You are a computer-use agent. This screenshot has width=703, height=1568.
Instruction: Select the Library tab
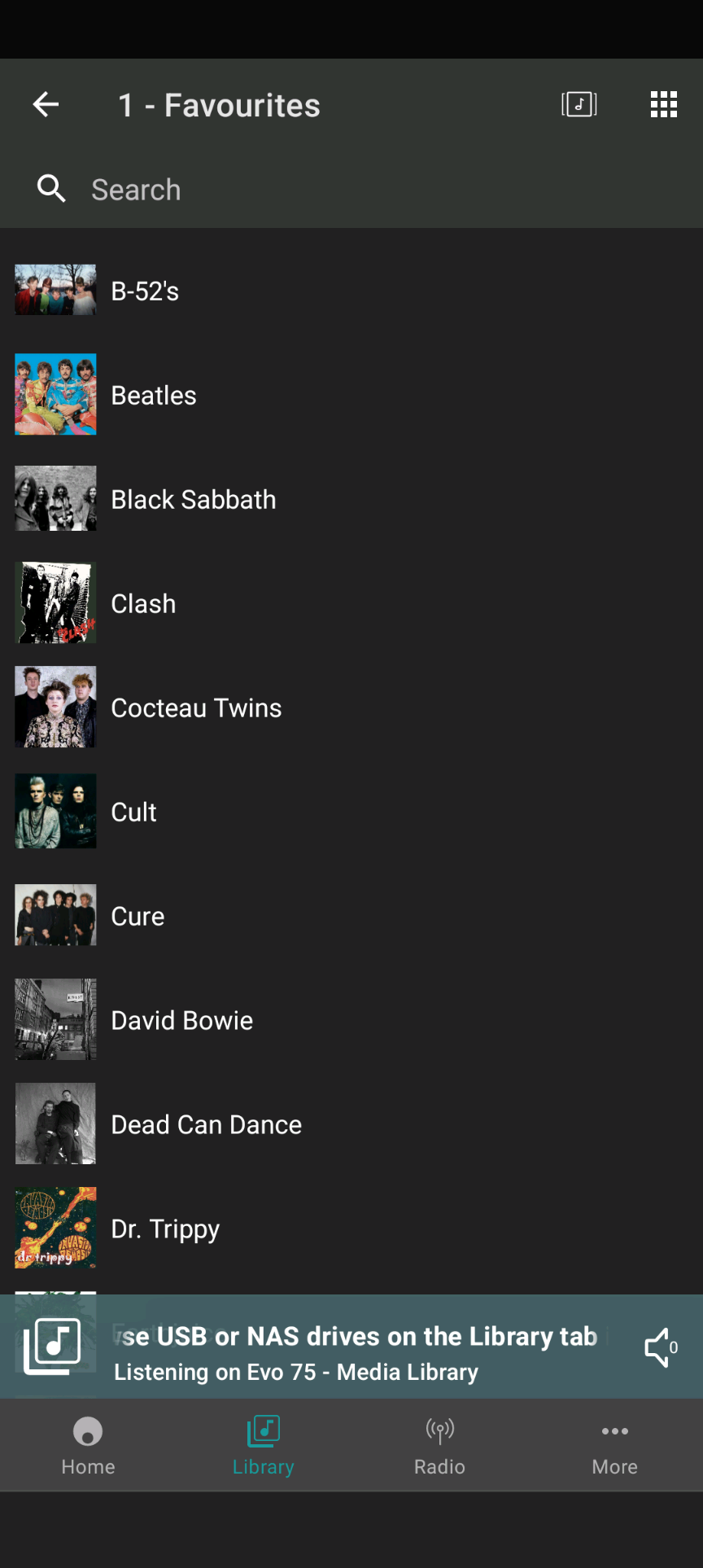coord(263,1446)
